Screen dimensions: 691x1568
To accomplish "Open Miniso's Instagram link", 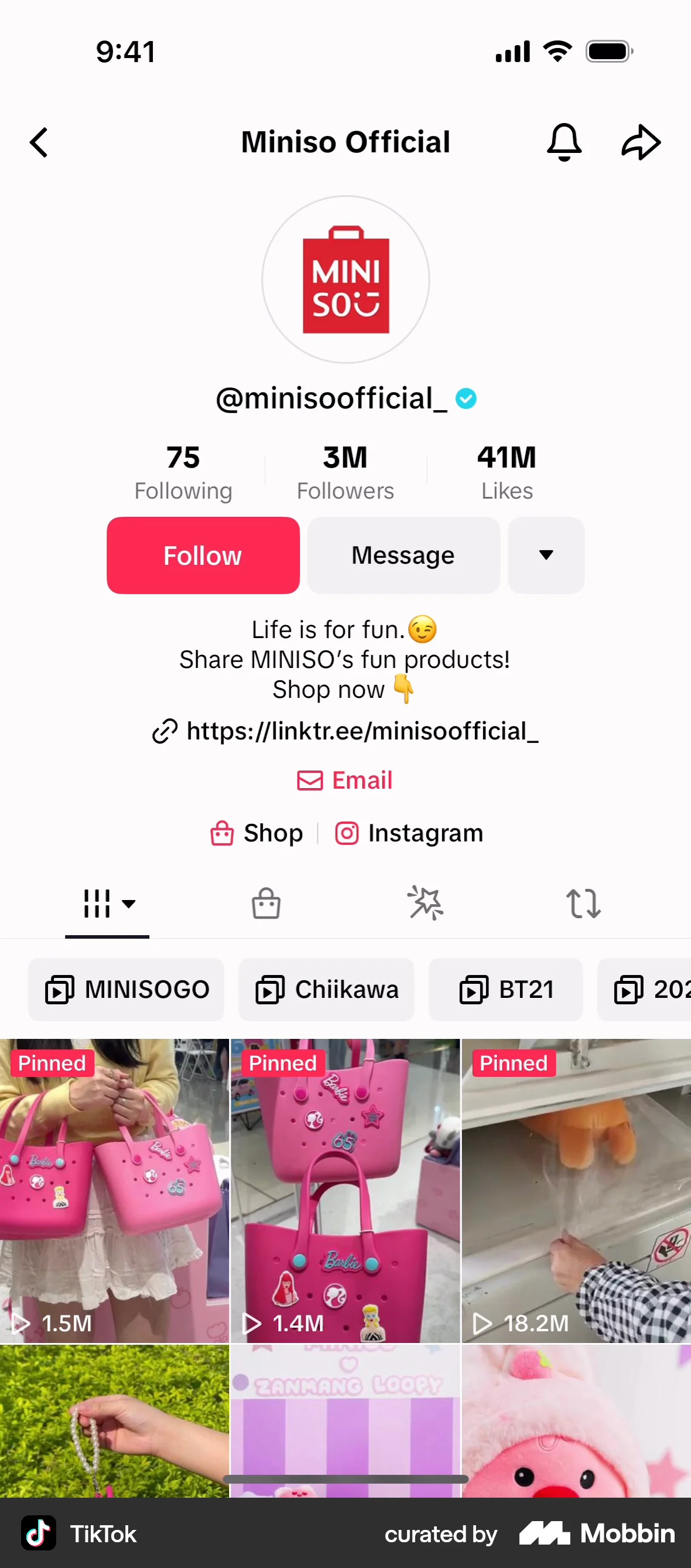I will click(409, 833).
